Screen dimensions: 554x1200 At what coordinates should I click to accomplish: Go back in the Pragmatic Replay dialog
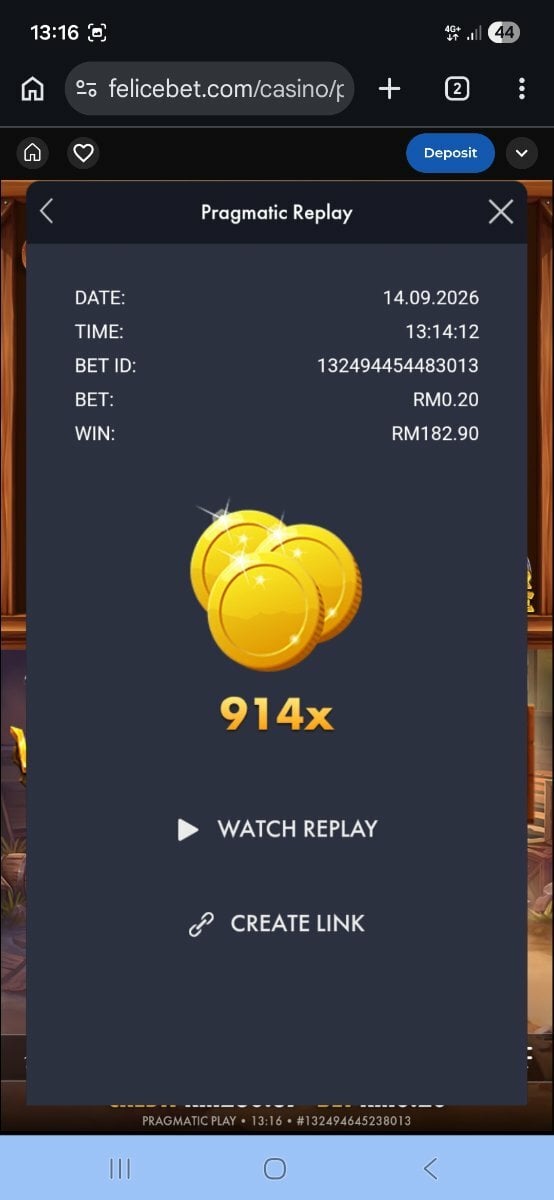(x=46, y=211)
